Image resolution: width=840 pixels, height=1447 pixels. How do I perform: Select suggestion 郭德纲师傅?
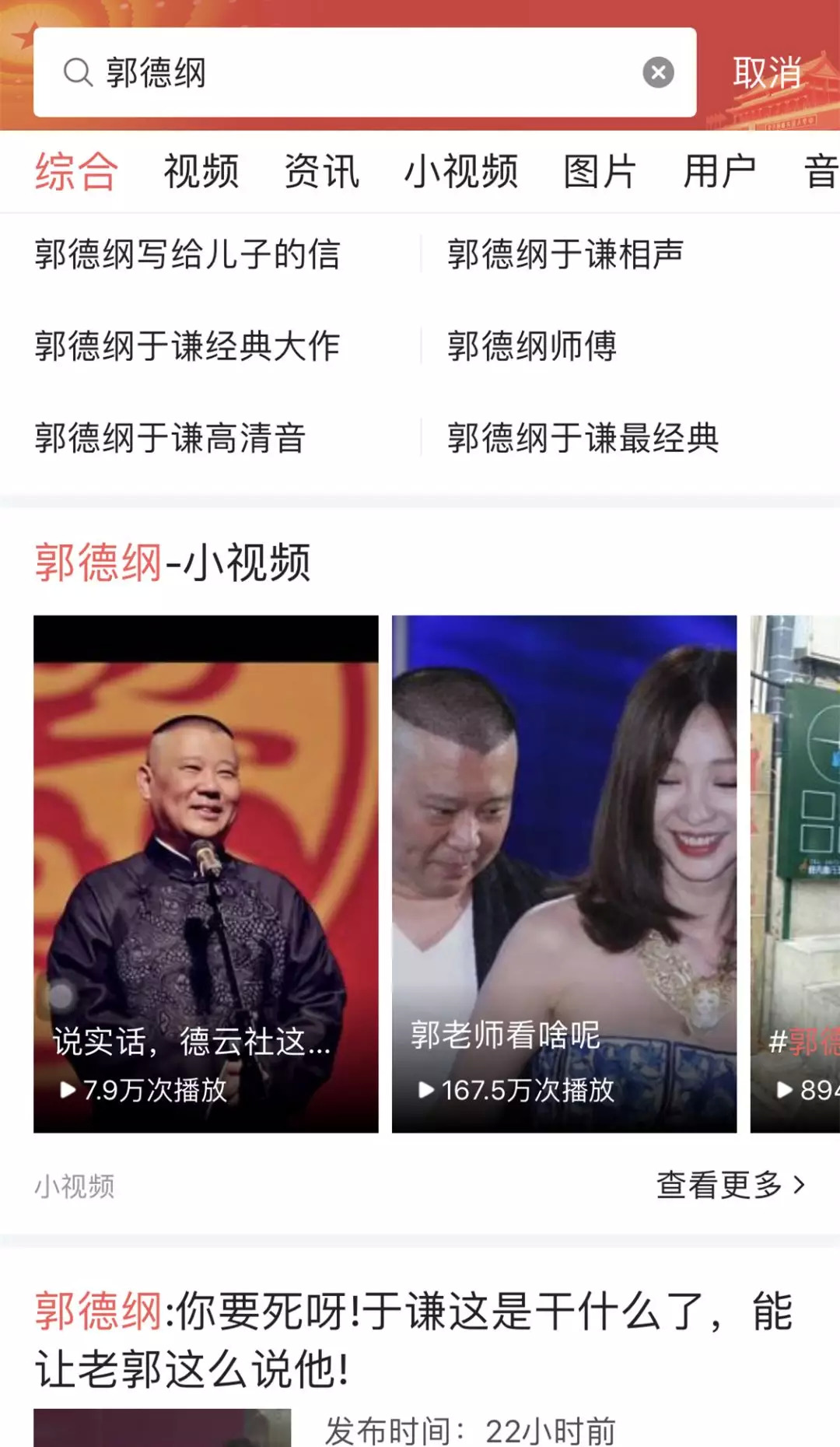tap(532, 346)
